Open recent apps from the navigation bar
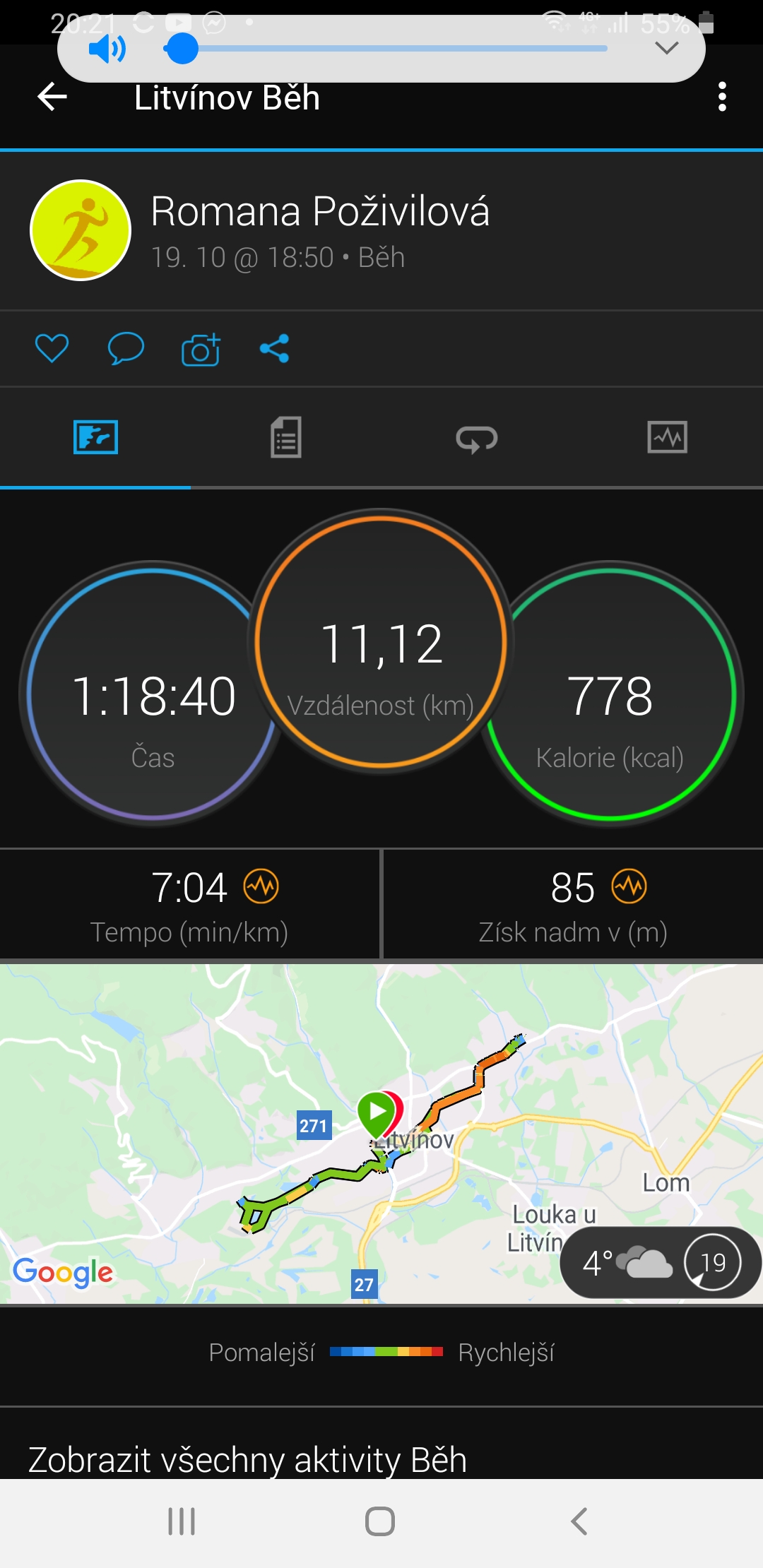 pos(182,1521)
